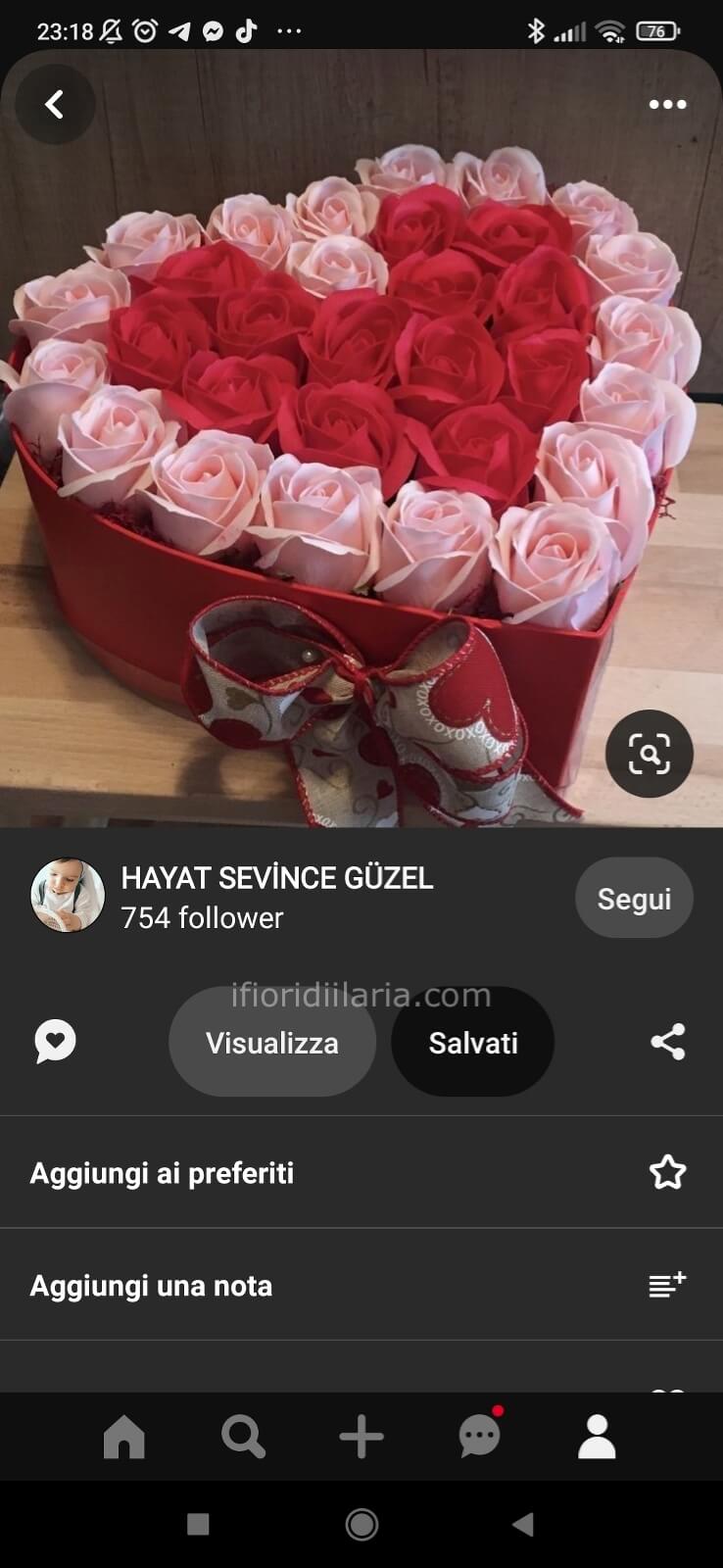Tap the Salvati button
This screenshot has width=723, height=1568.
point(472,1042)
